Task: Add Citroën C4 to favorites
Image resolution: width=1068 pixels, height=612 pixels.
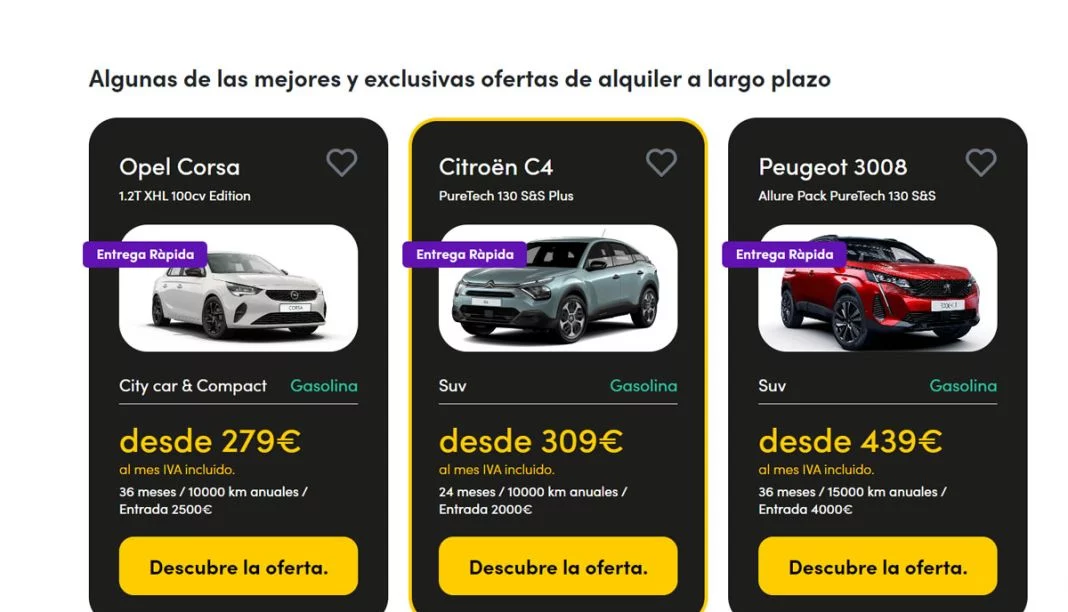Action: (x=661, y=162)
